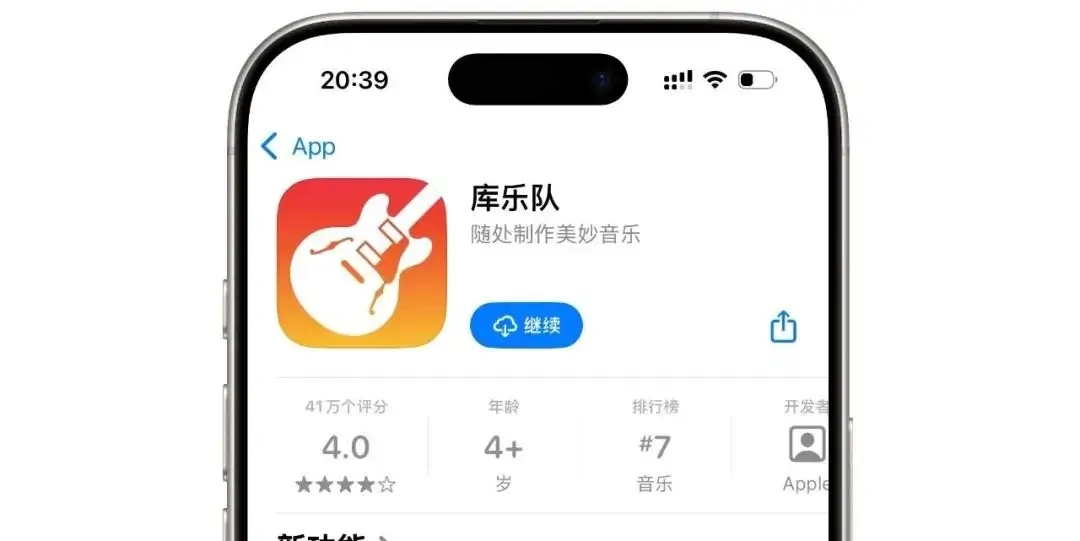Tap 继续 to resume downloading 库乐队
Viewport: 1080px width, 541px height.
[x=526, y=325]
